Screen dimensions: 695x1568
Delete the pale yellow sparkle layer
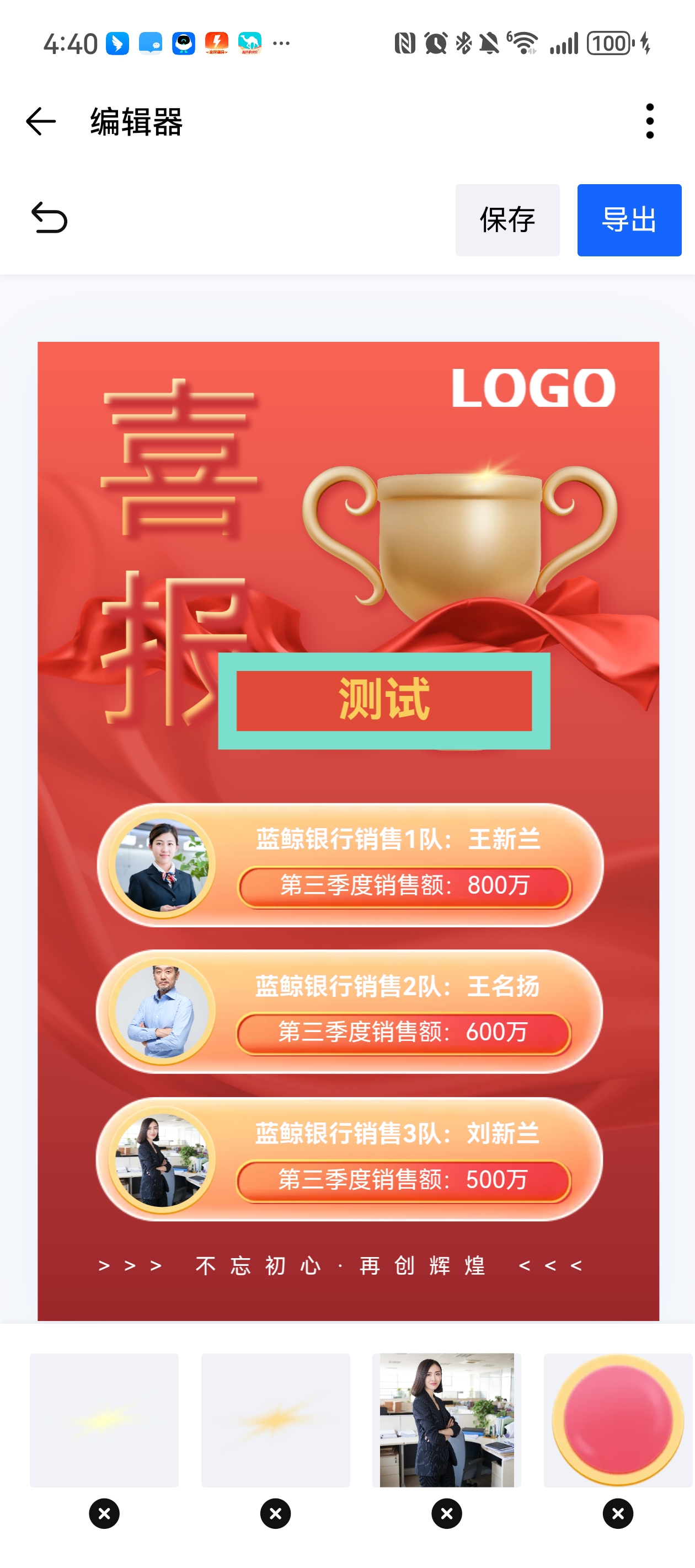point(104,1513)
